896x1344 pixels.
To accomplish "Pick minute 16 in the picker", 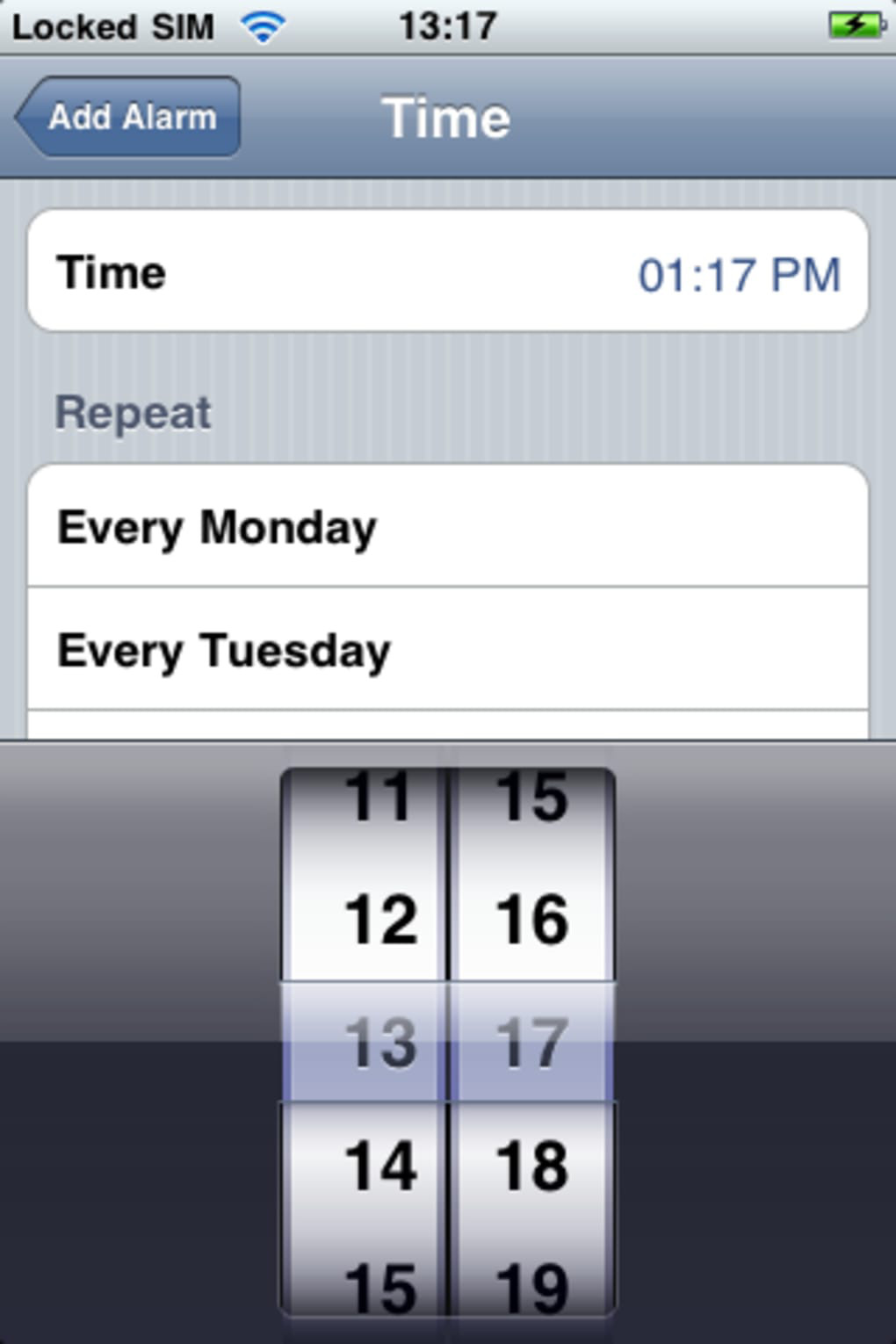I will click(x=532, y=920).
